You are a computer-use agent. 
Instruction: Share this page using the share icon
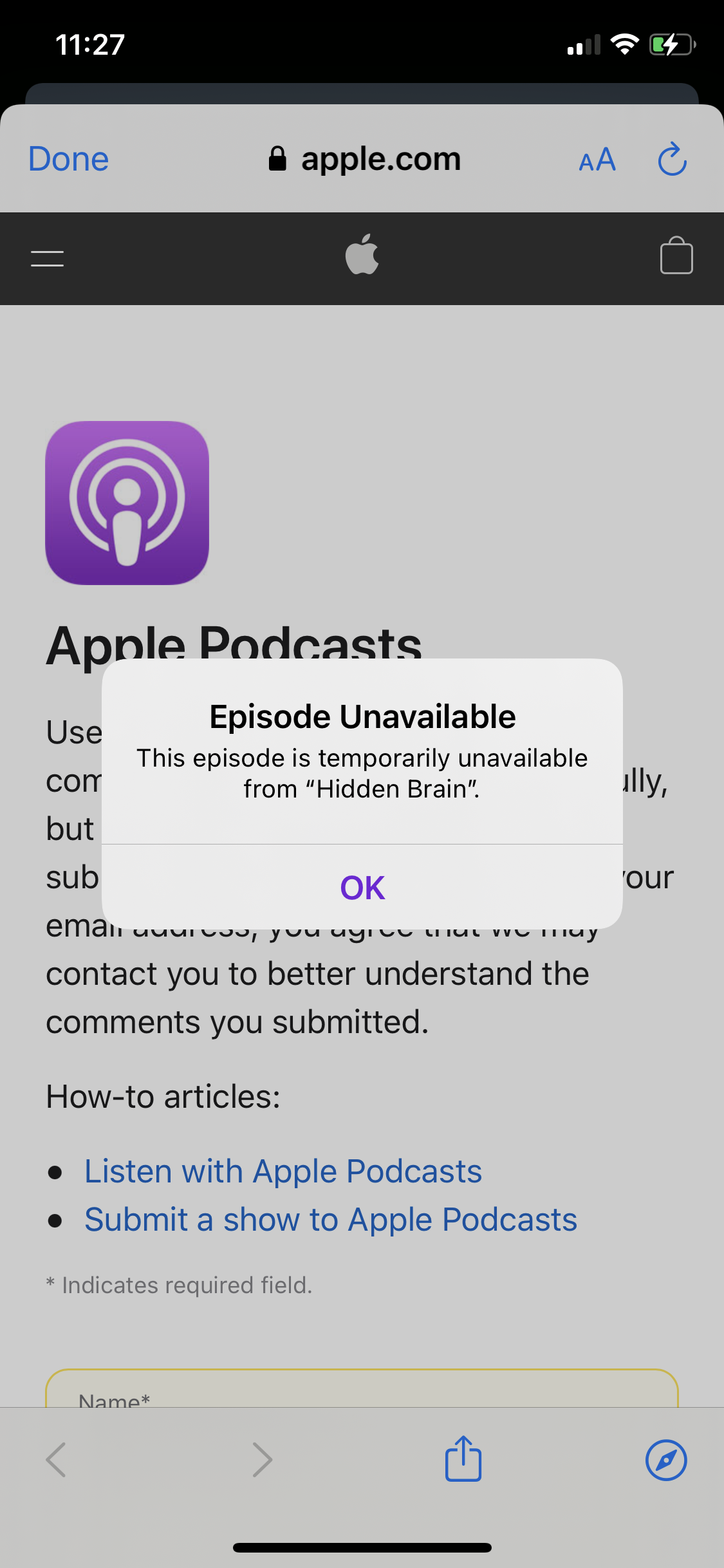coord(463,1459)
